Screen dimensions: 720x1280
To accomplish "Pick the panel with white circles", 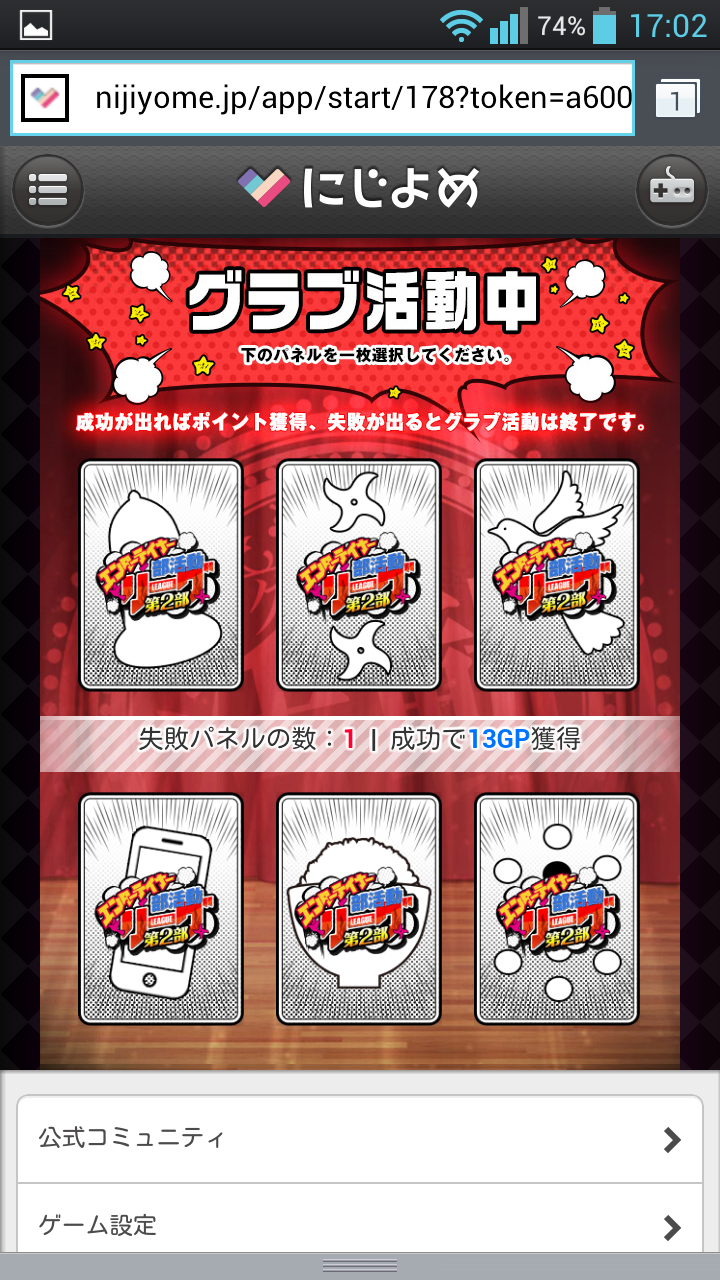I will 556,909.
